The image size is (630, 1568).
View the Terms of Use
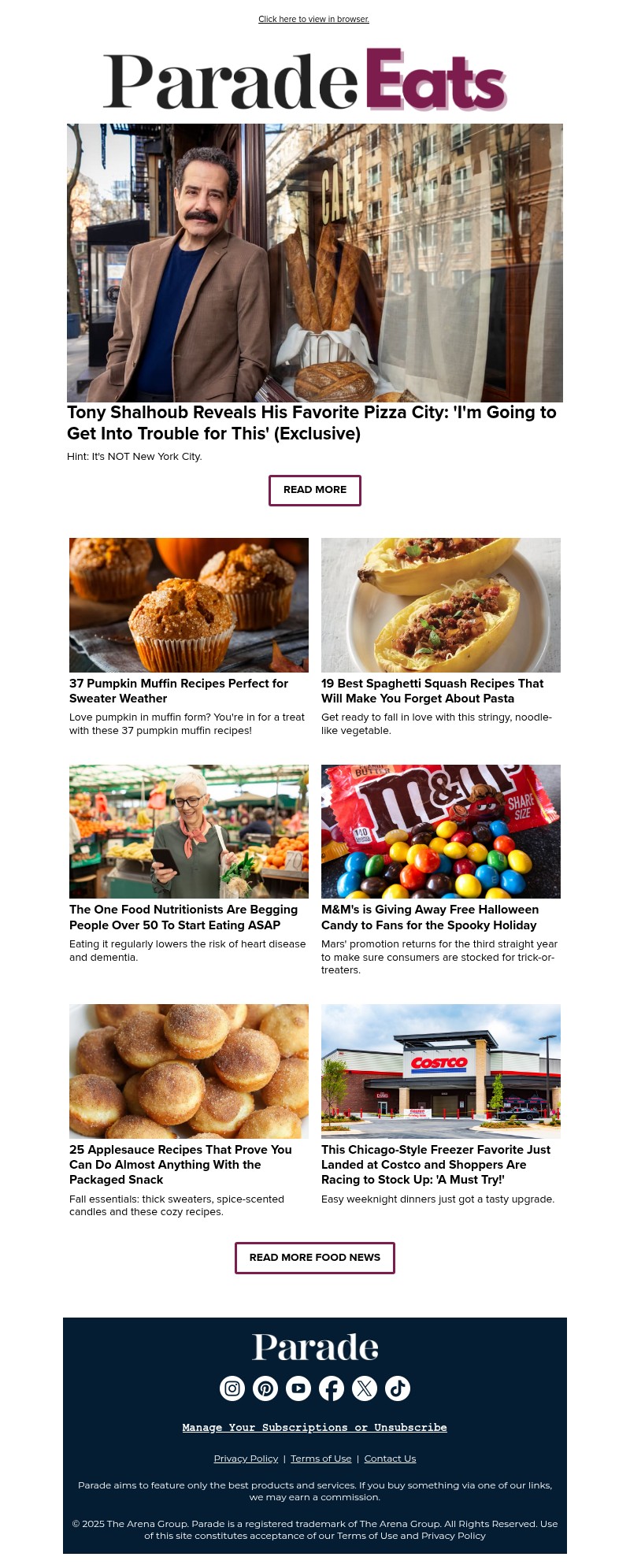point(321,1459)
